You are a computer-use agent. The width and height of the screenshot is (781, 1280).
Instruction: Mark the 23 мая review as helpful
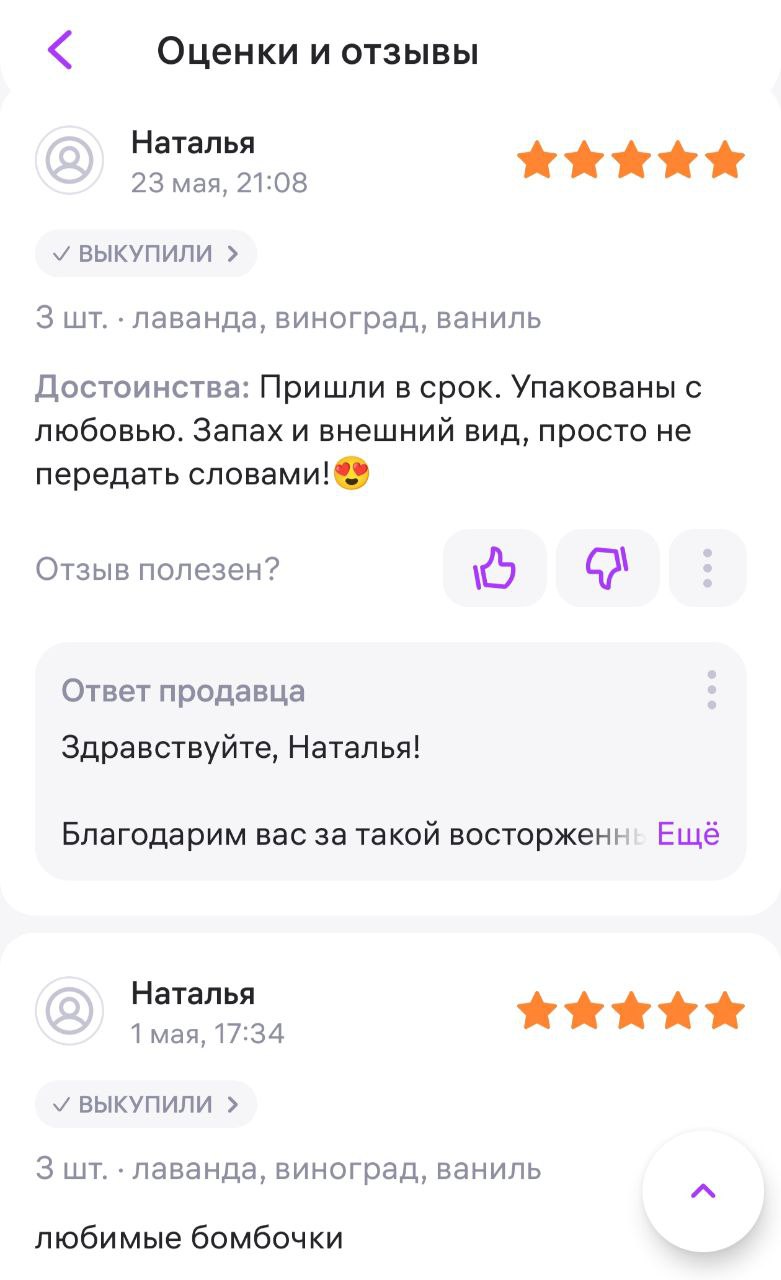tap(494, 568)
